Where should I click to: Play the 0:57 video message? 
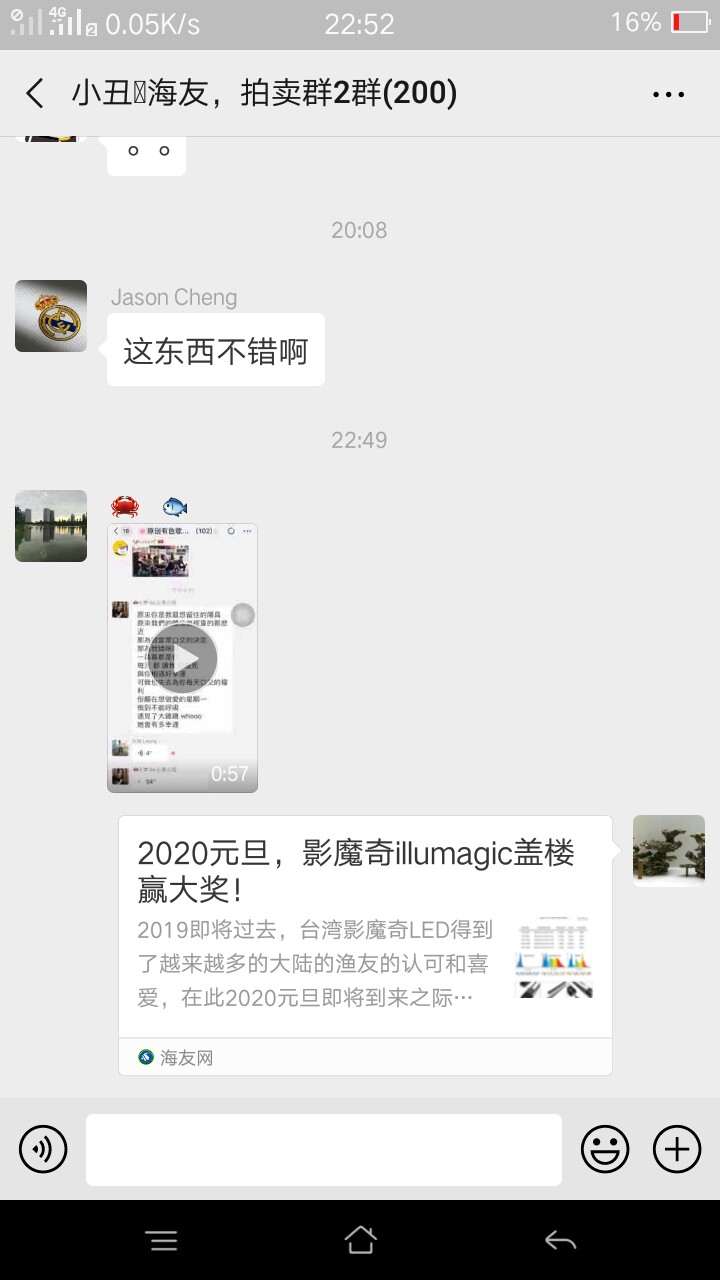click(183, 658)
